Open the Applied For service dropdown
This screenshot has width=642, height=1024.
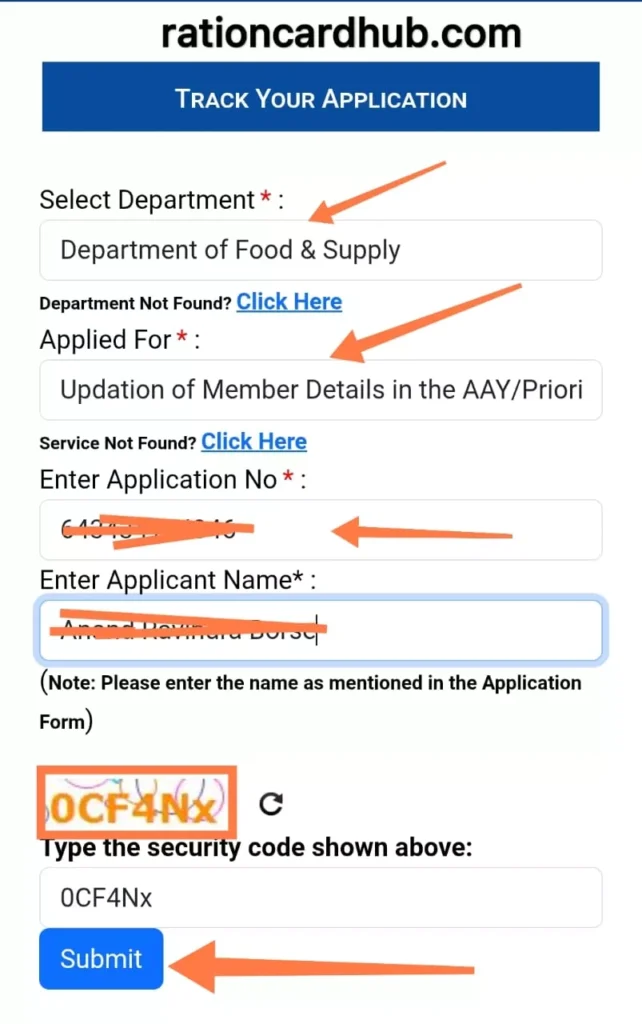point(320,390)
